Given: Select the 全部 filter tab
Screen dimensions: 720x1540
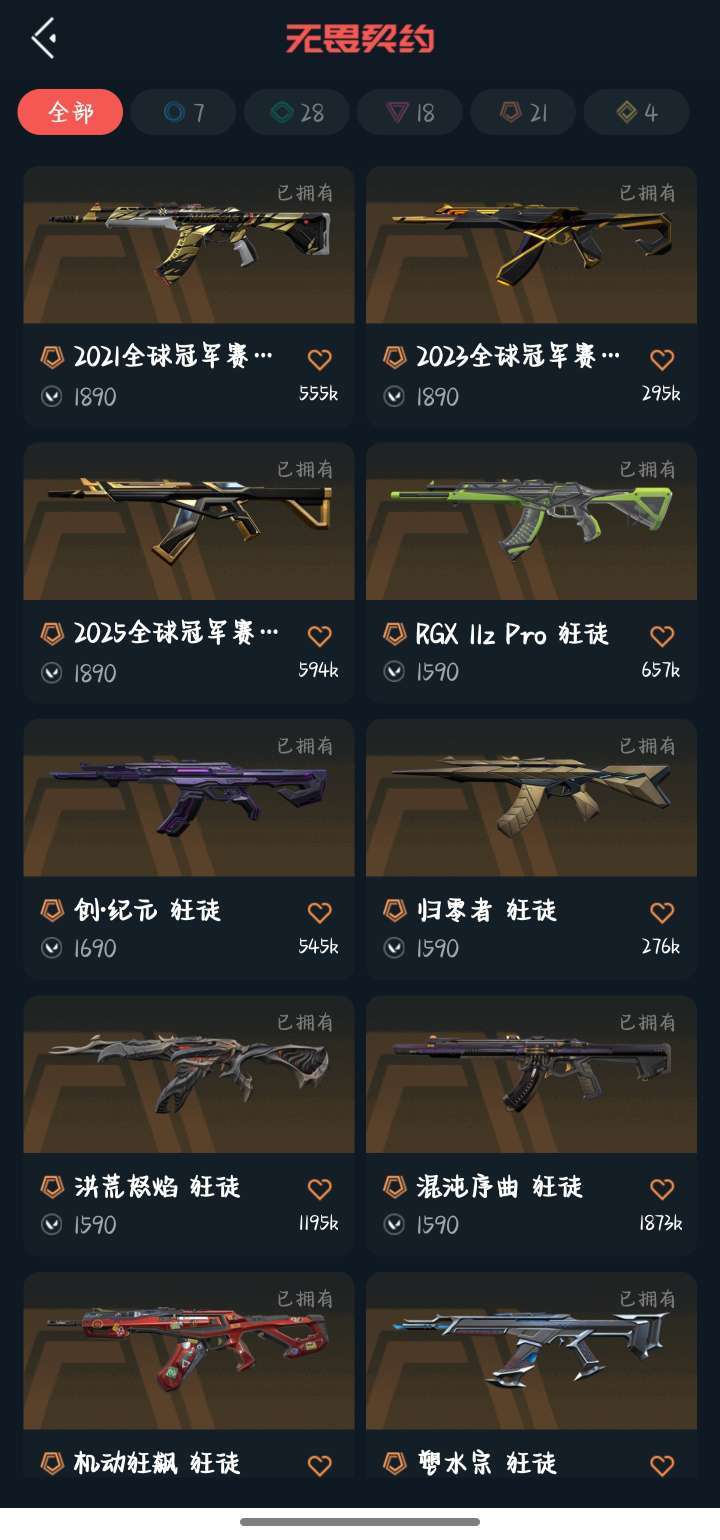Looking at the screenshot, I should click(69, 114).
